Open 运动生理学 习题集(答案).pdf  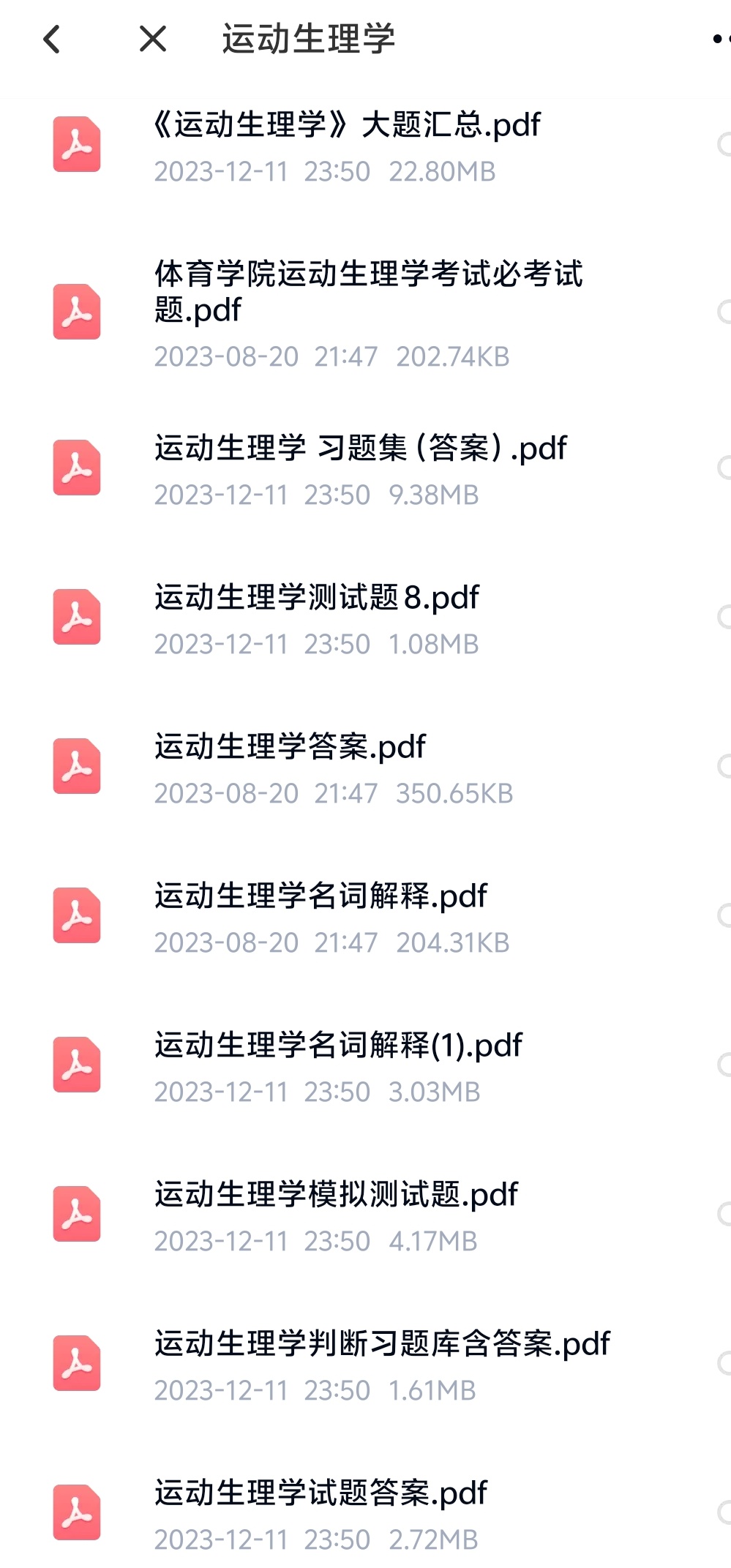tap(366, 468)
